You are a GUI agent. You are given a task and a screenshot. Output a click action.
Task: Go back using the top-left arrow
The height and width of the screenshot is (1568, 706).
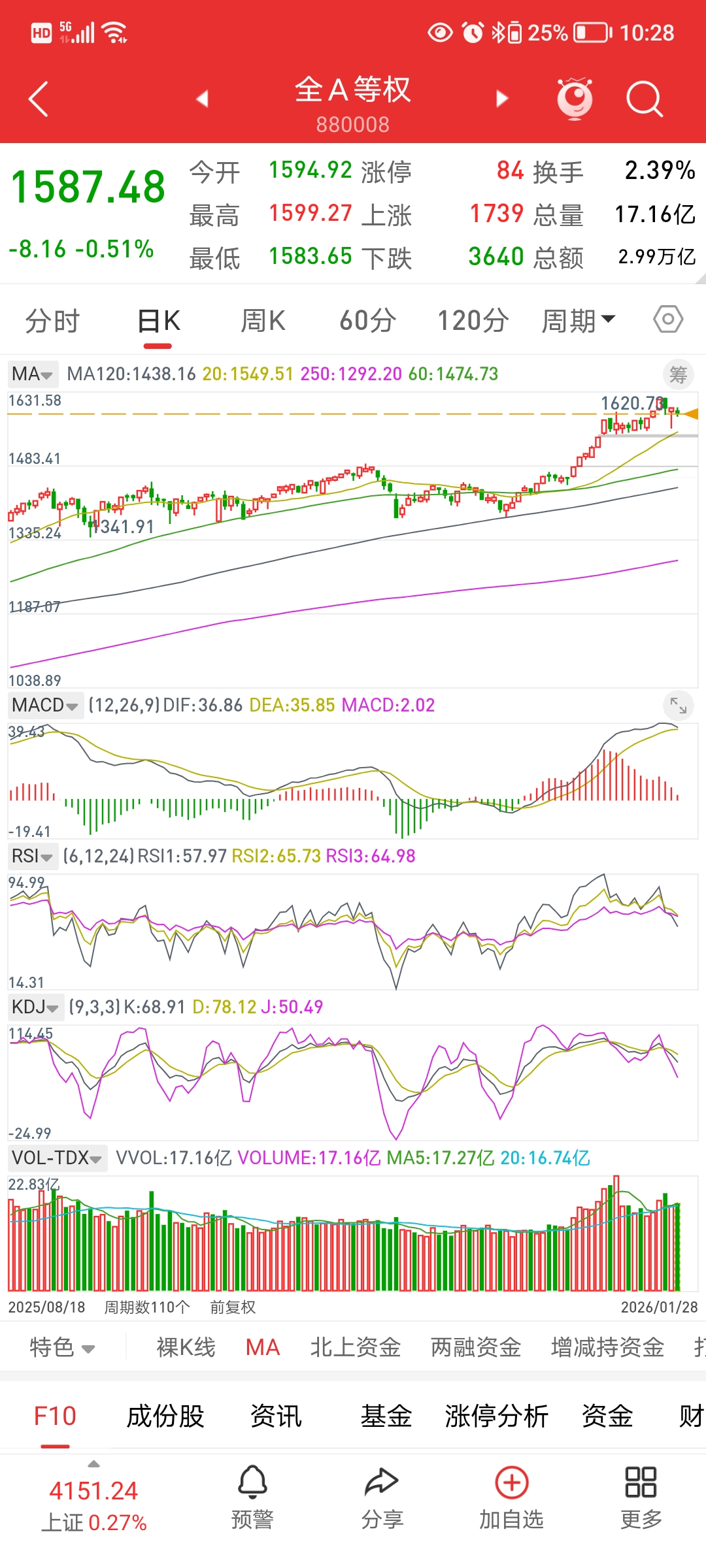(39, 99)
